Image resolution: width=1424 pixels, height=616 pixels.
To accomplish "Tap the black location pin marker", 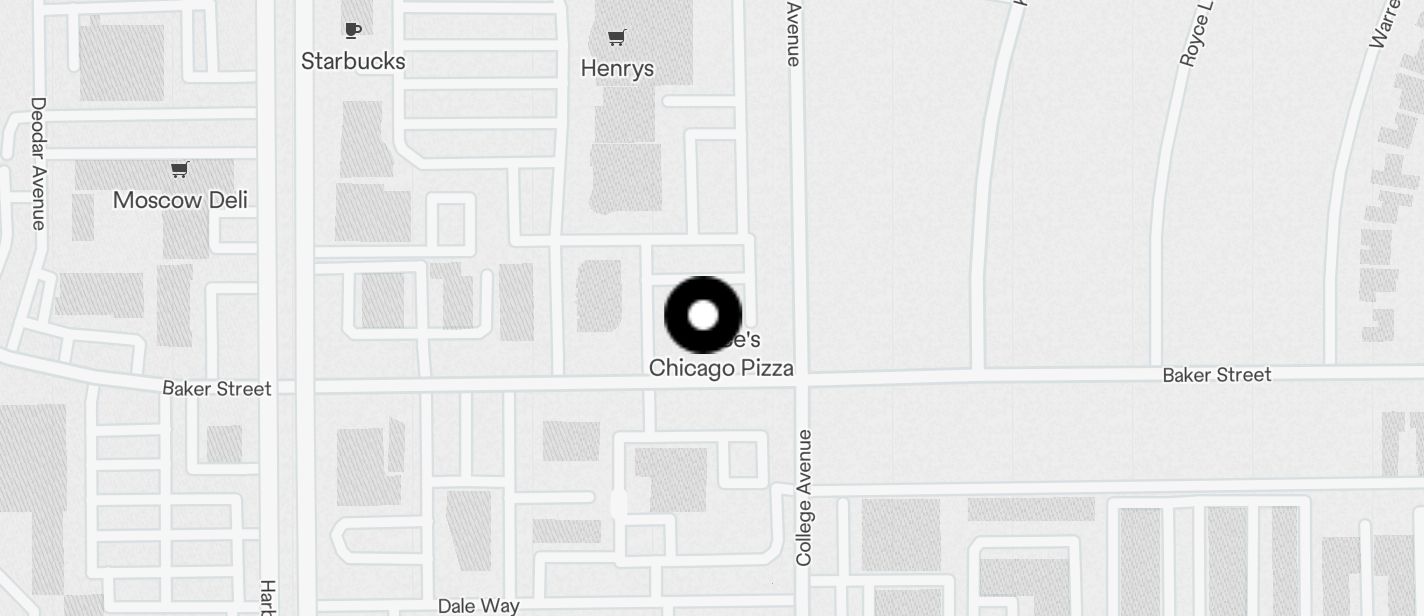I will coord(703,315).
